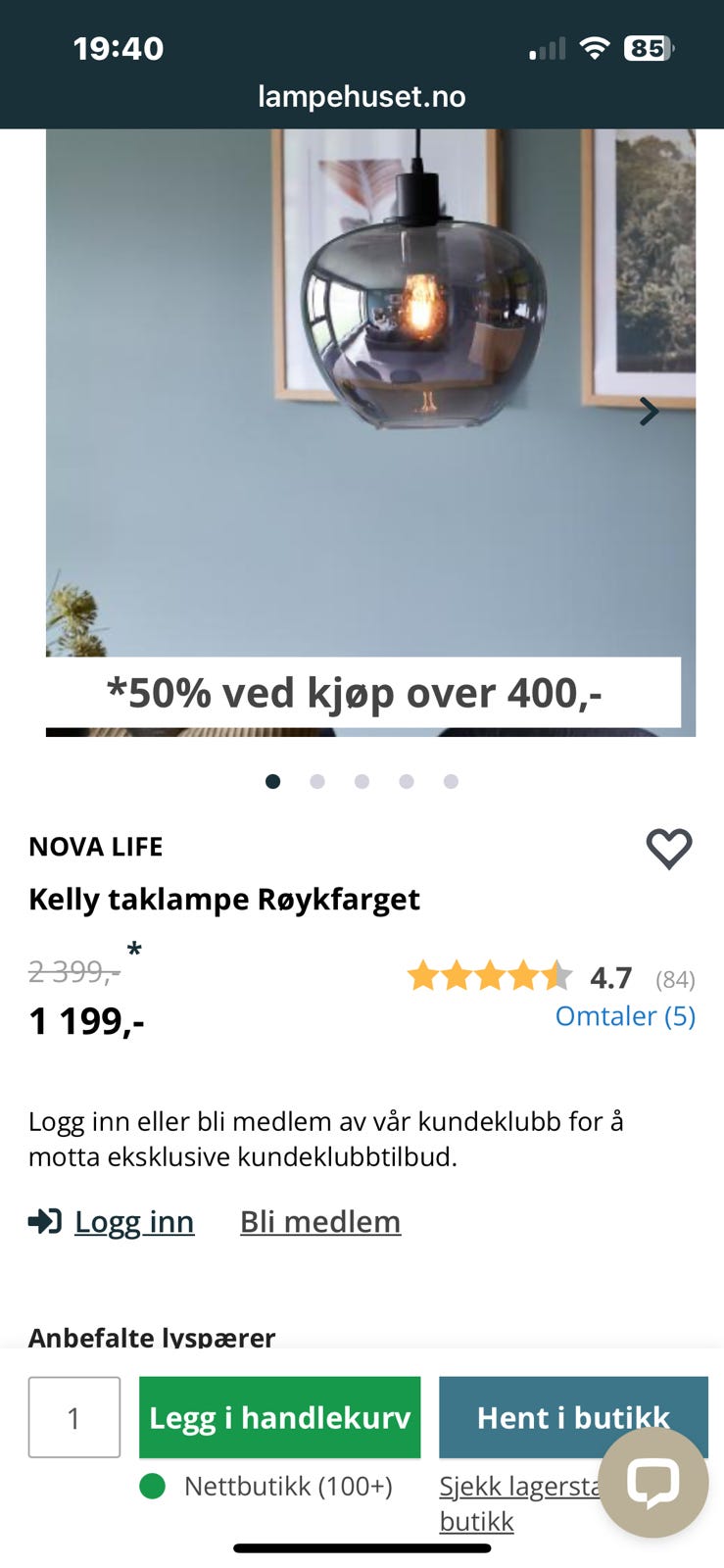Viewport: 724px width, 1568px height.
Task: Follow the Bli medlem link
Action: (x=320, y=1222)
